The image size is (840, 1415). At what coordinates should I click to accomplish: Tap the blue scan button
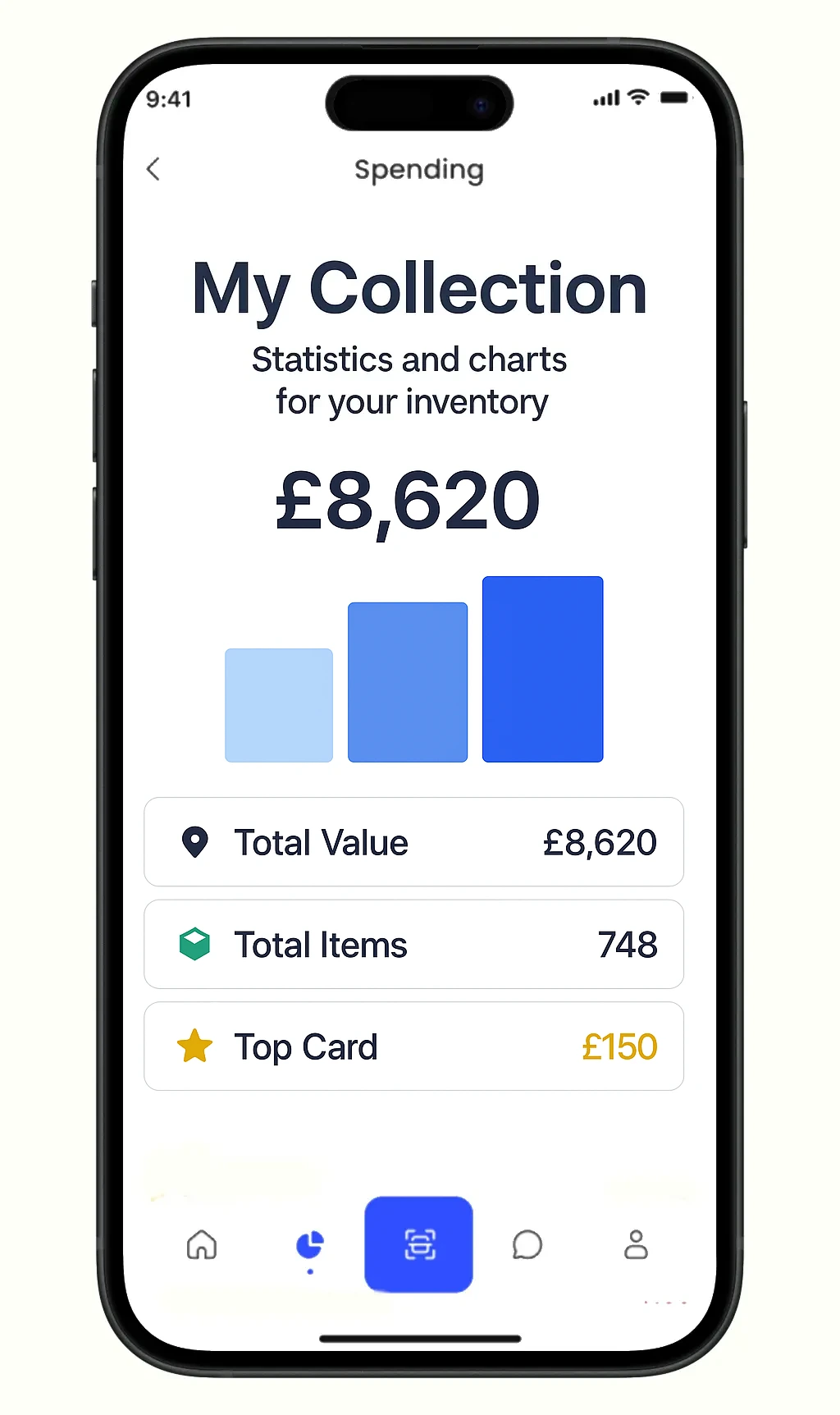tap(418, 1244)
